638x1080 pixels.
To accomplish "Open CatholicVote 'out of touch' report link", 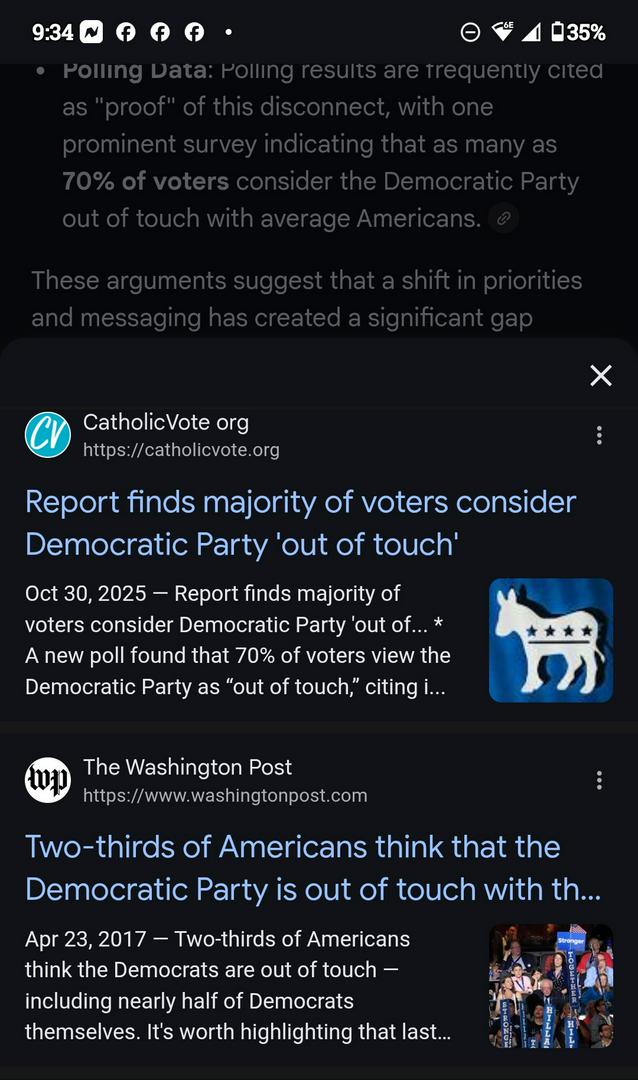I will (x=300, y=522).
